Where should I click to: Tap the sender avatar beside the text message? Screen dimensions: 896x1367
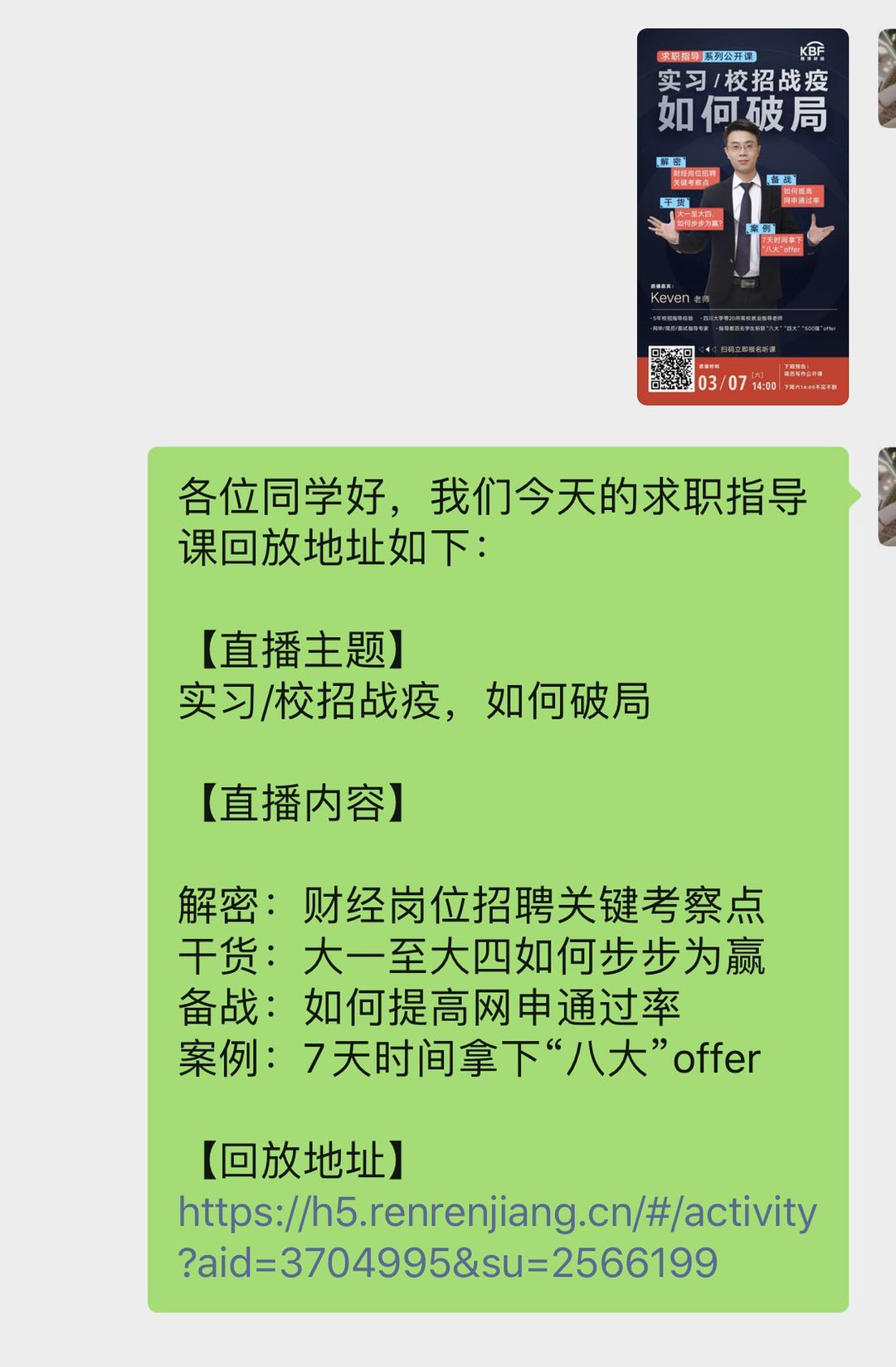[x=887, y=496]
